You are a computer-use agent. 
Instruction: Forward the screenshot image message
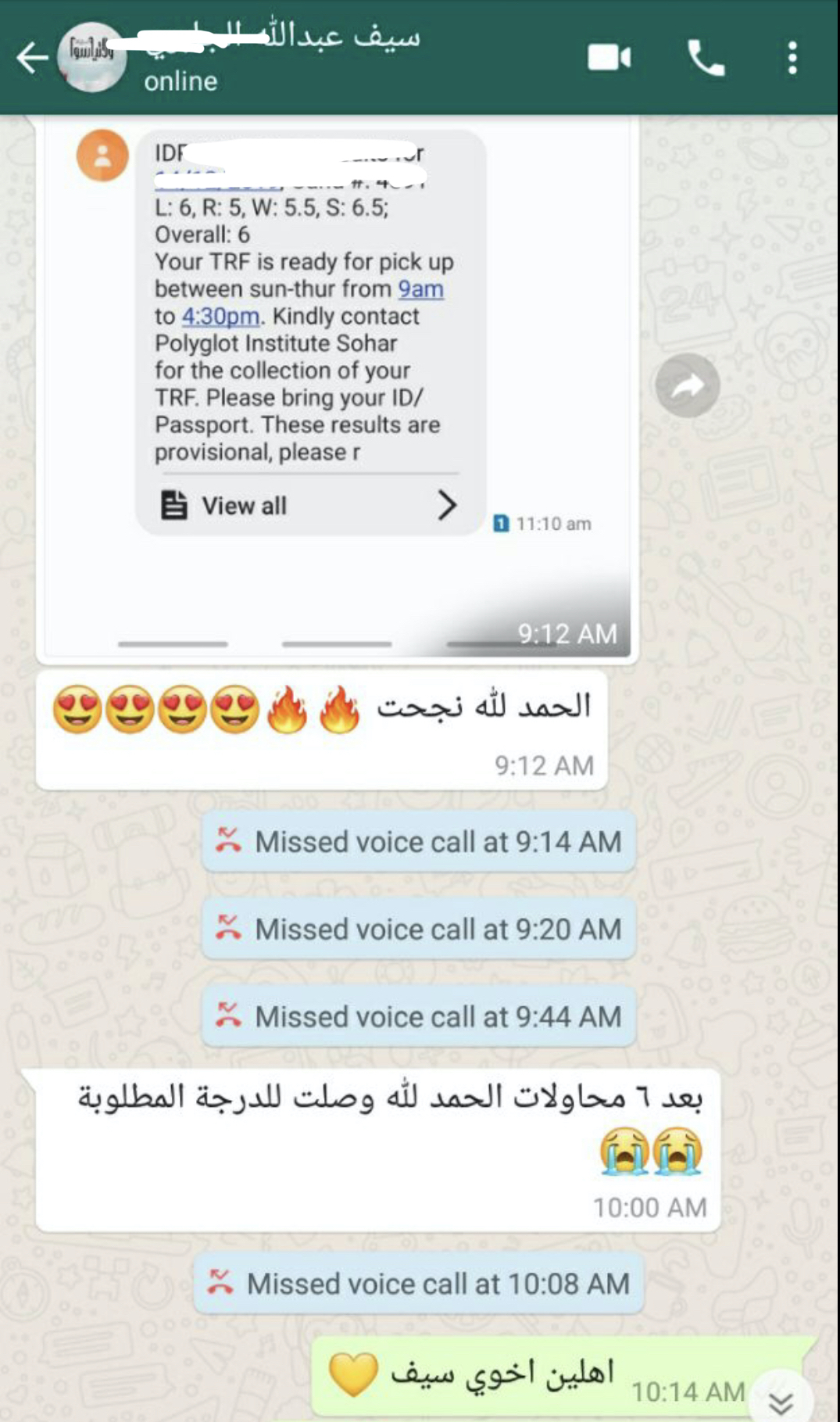[687, 385]
